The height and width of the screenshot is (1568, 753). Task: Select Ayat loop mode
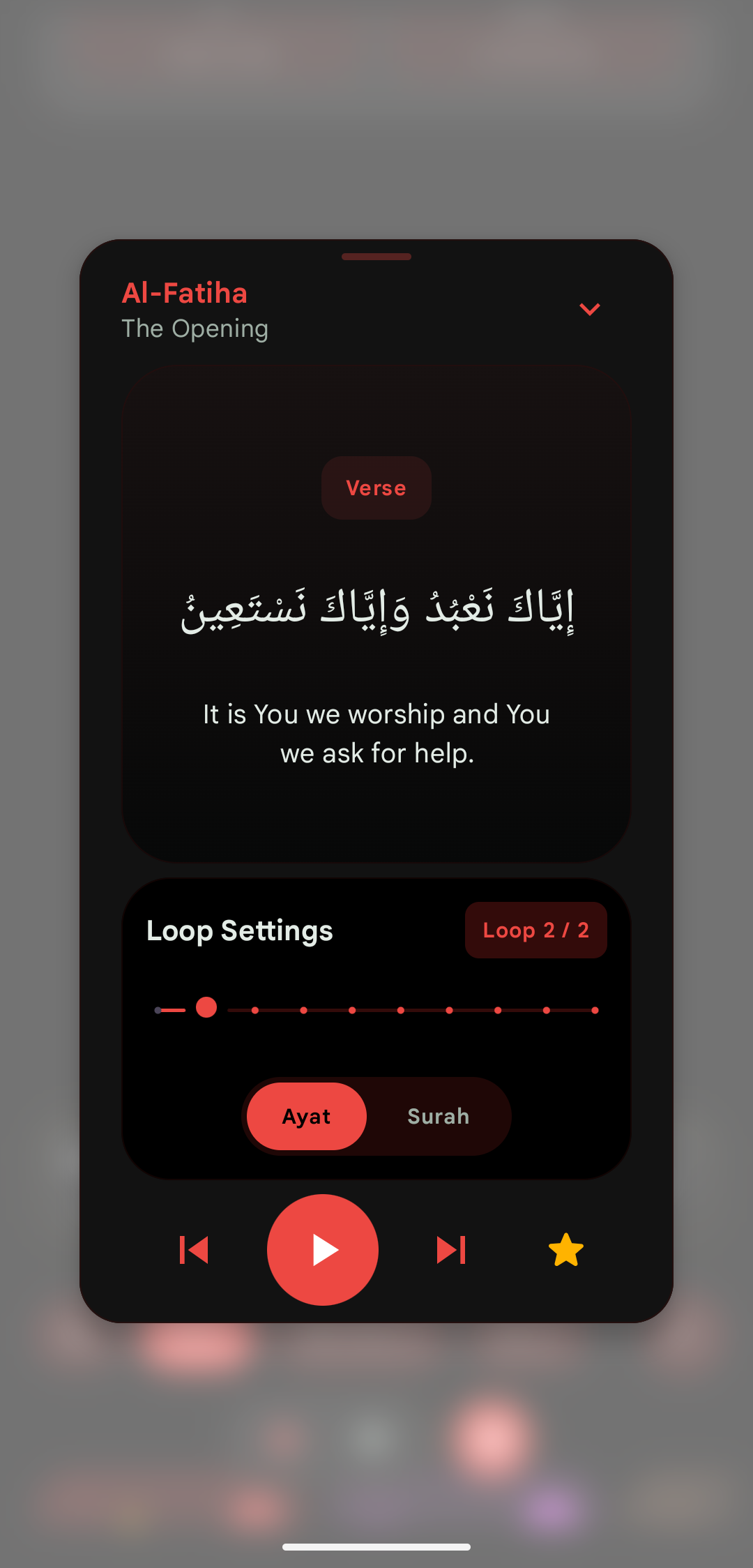tap(307, 1116)
